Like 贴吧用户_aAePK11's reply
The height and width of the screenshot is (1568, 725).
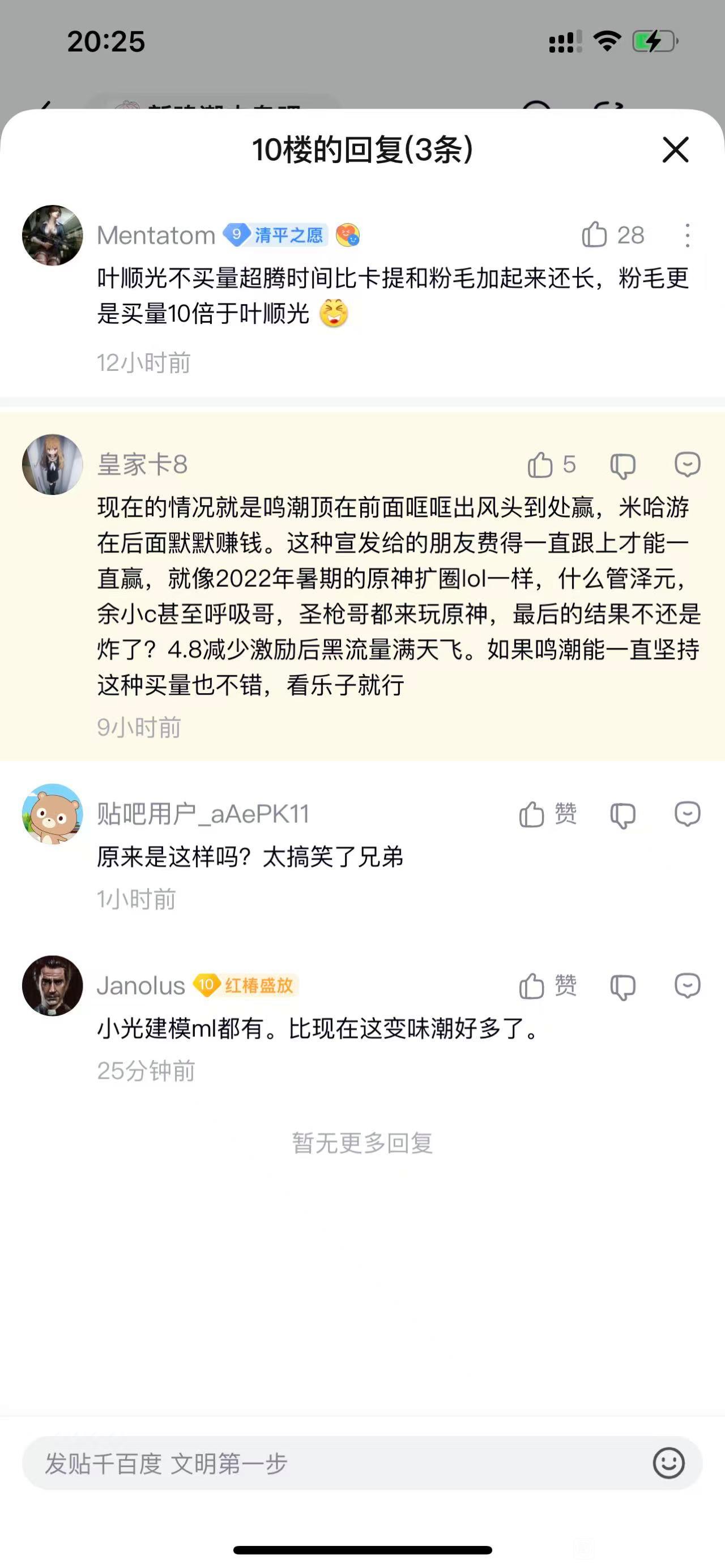point(532,814)
